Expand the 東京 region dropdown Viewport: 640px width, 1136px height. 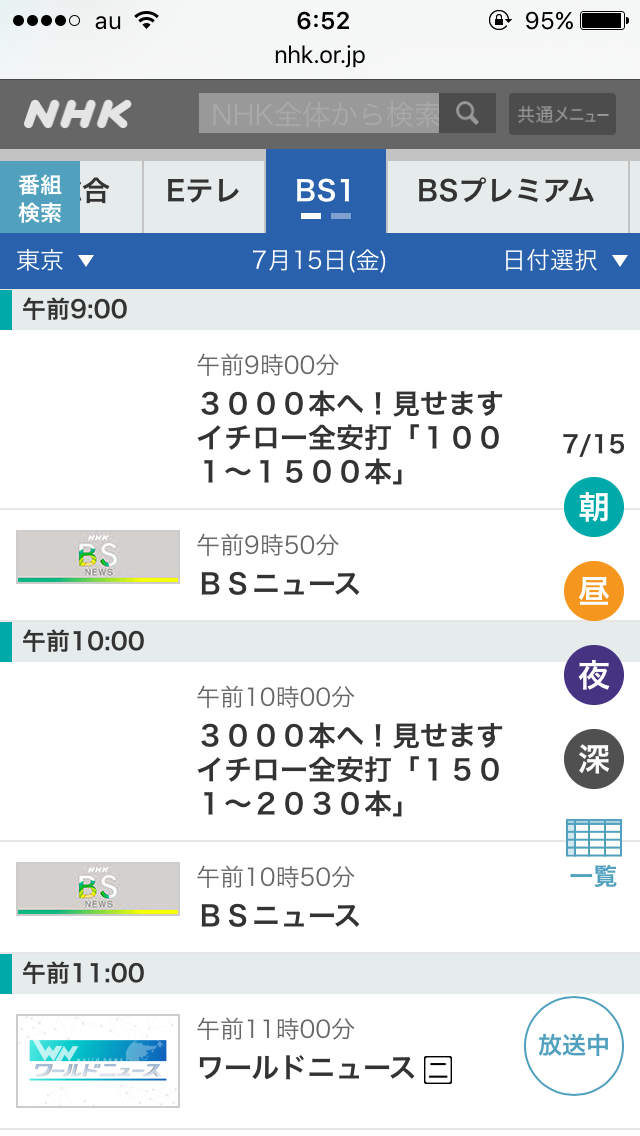click(x=56, y=261)
